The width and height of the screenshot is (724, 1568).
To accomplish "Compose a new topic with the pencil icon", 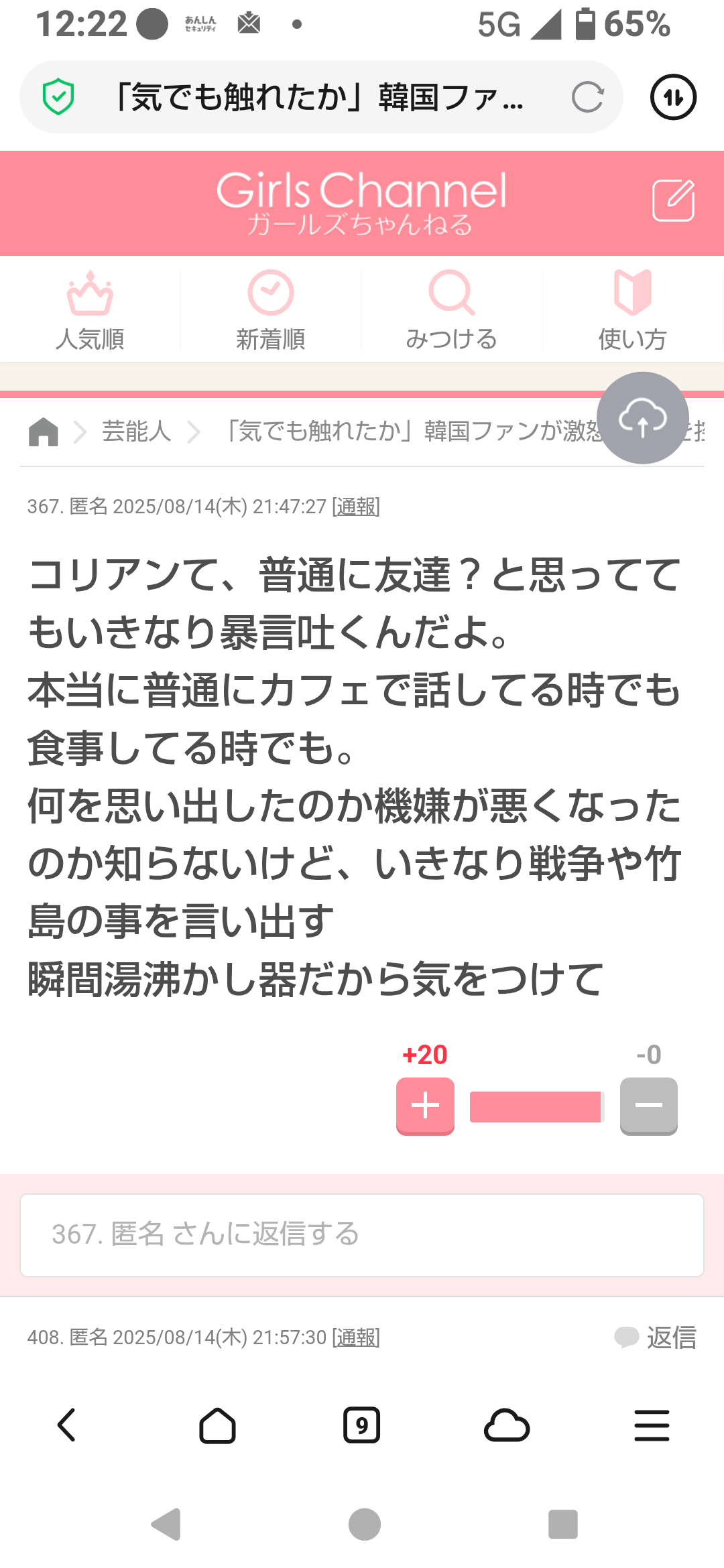I will click(x=673, y=200).
